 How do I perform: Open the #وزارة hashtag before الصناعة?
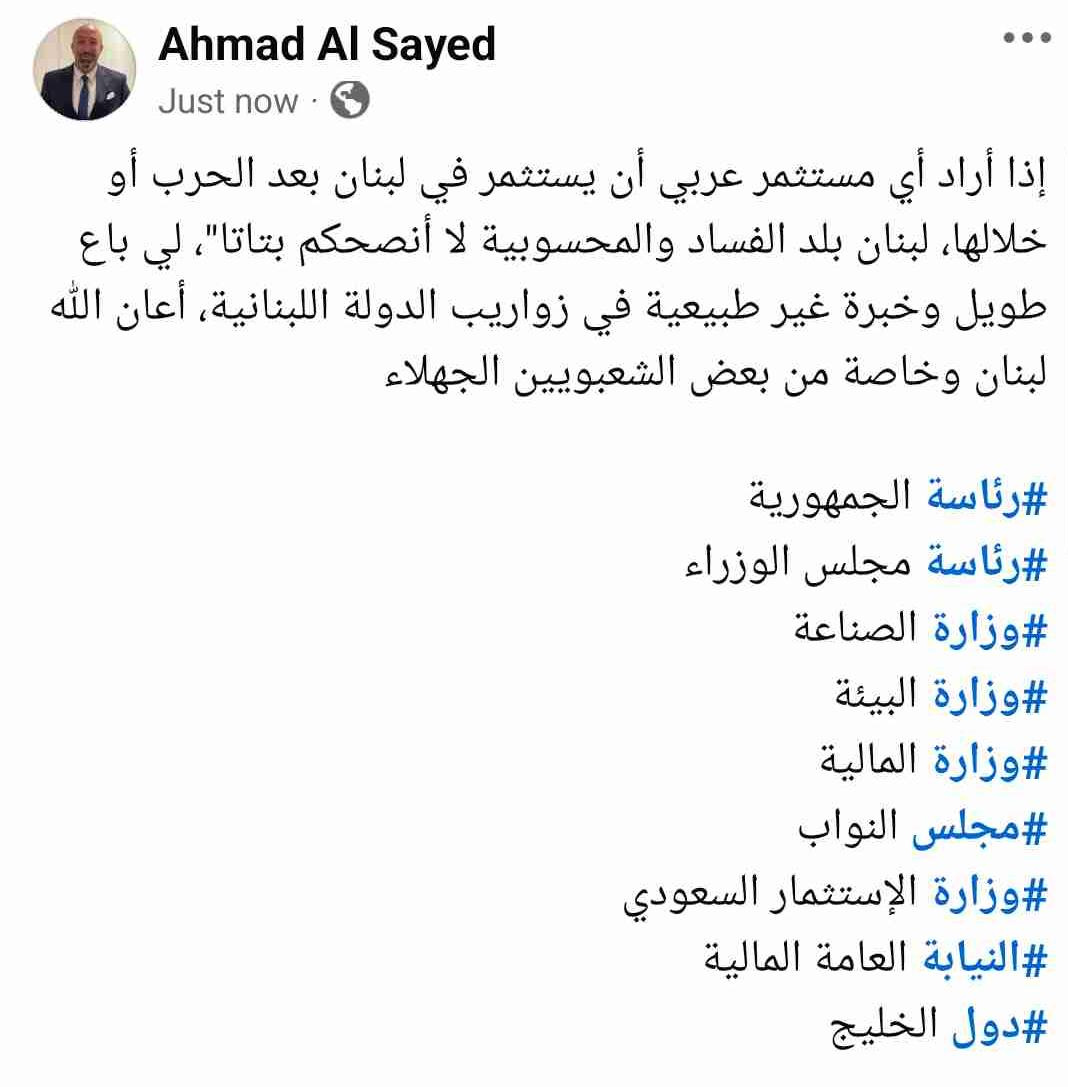989,629
